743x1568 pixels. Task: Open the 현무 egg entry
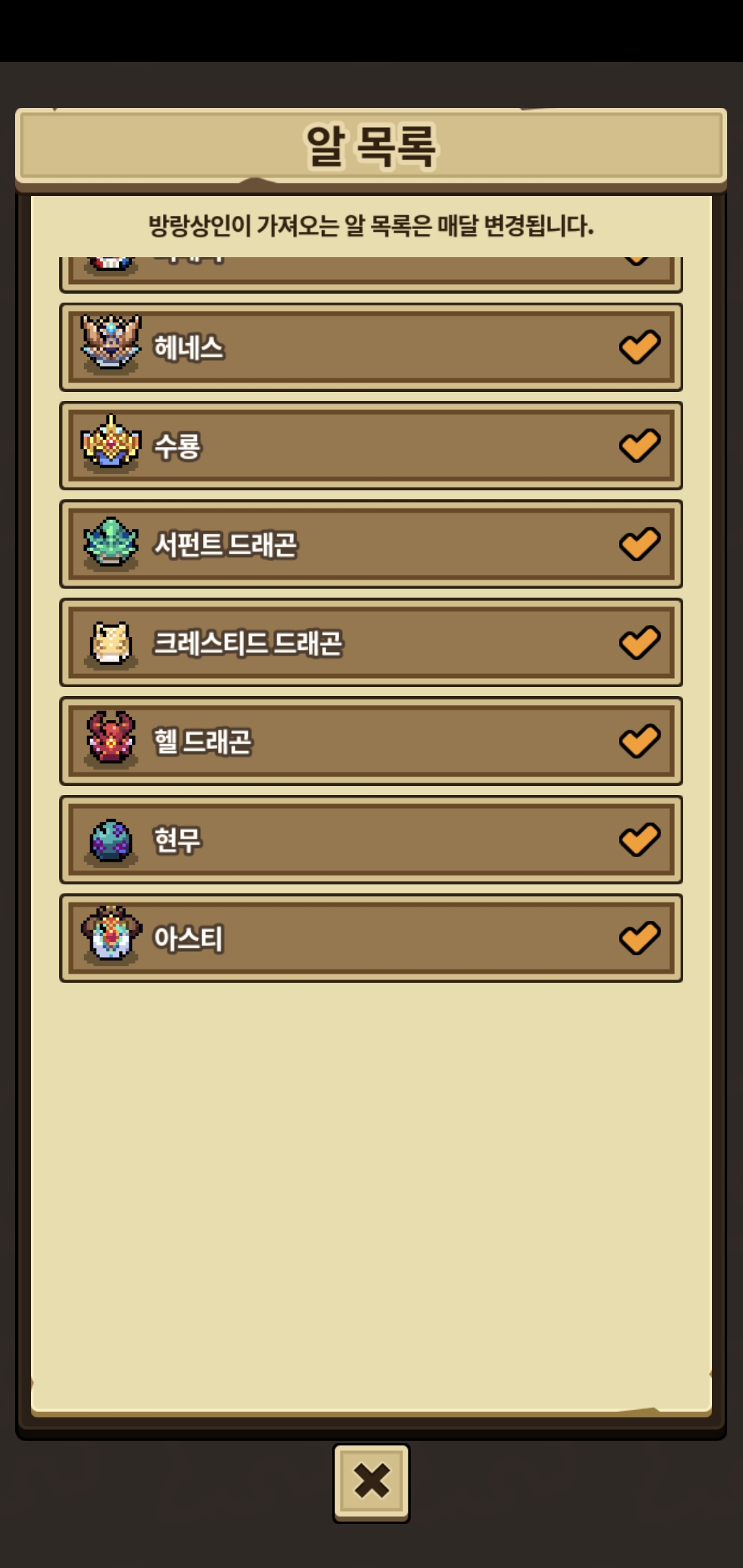[x=371, y=840]
